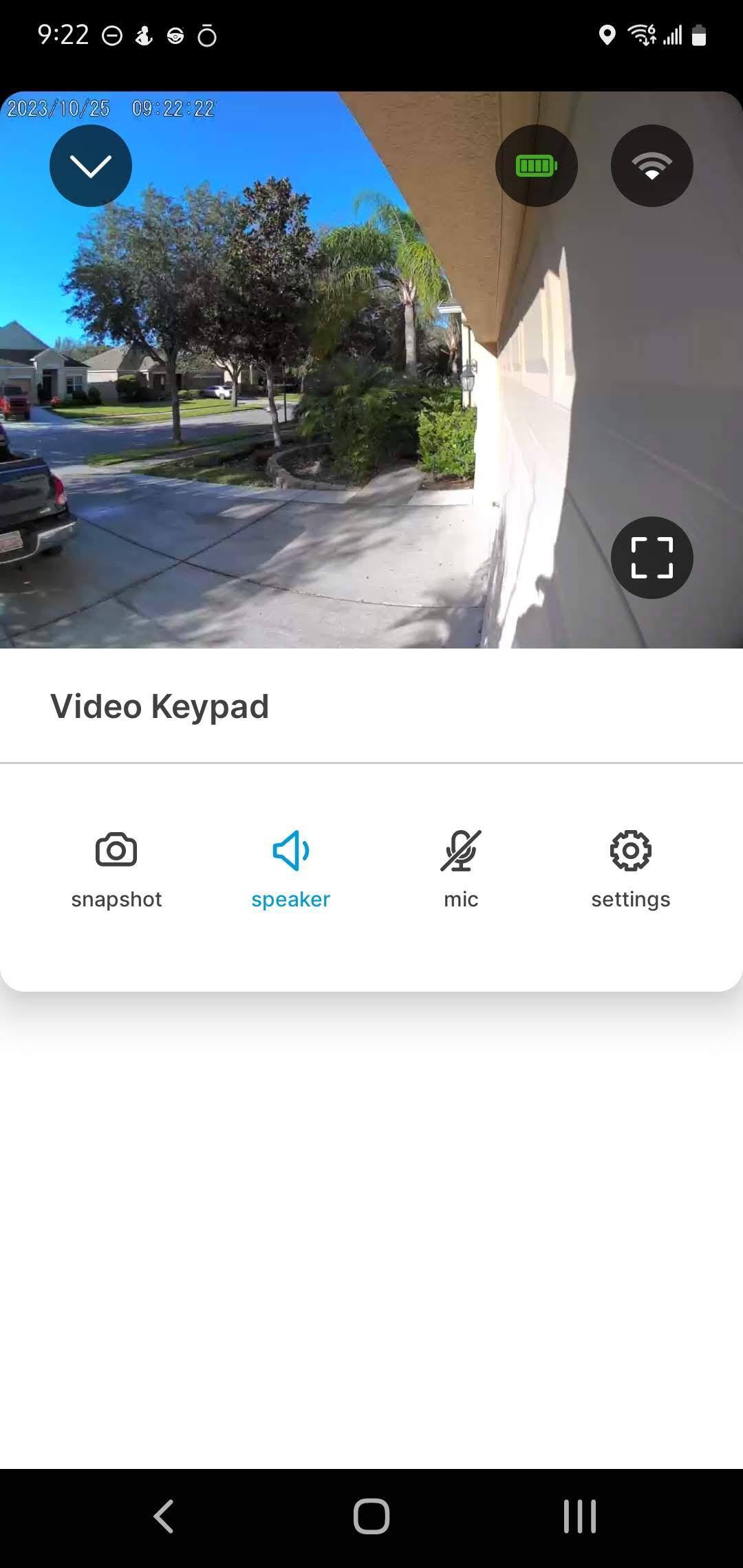Go to the home screen
743x1568 pixels.
click(x=371, y=1516)
